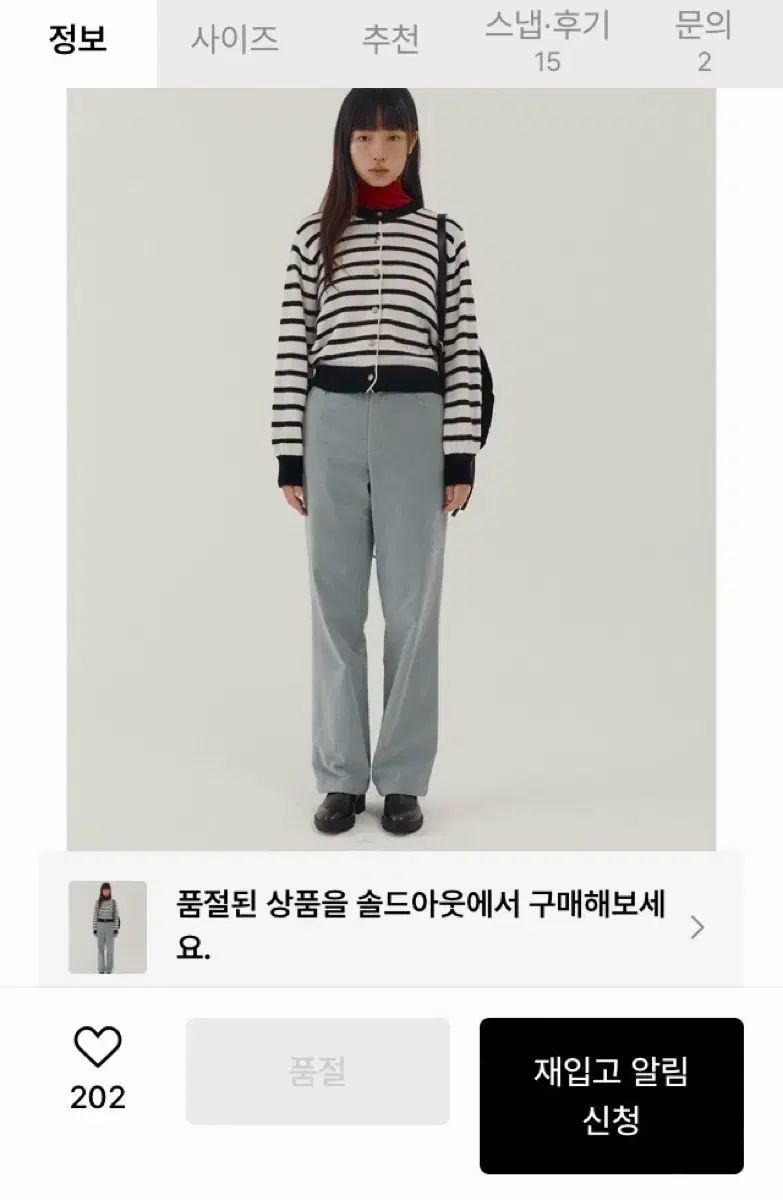This screenshot has height=1200, width=783.
Task: Open the 추천 tab
Action: 390,41
